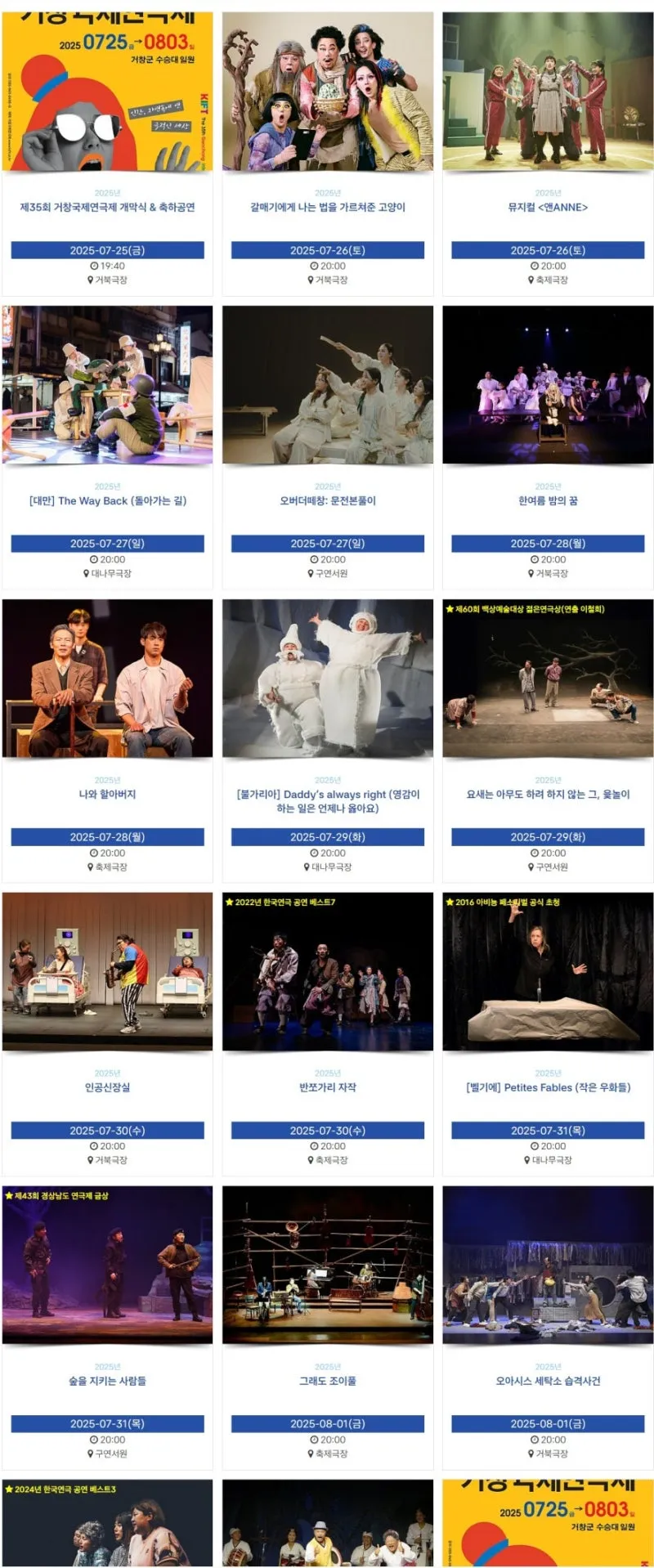The width and height of the screenshot is (654, 1568).
Task: Open [불가리아] Daddy's always right card
Action: [327, 801]
